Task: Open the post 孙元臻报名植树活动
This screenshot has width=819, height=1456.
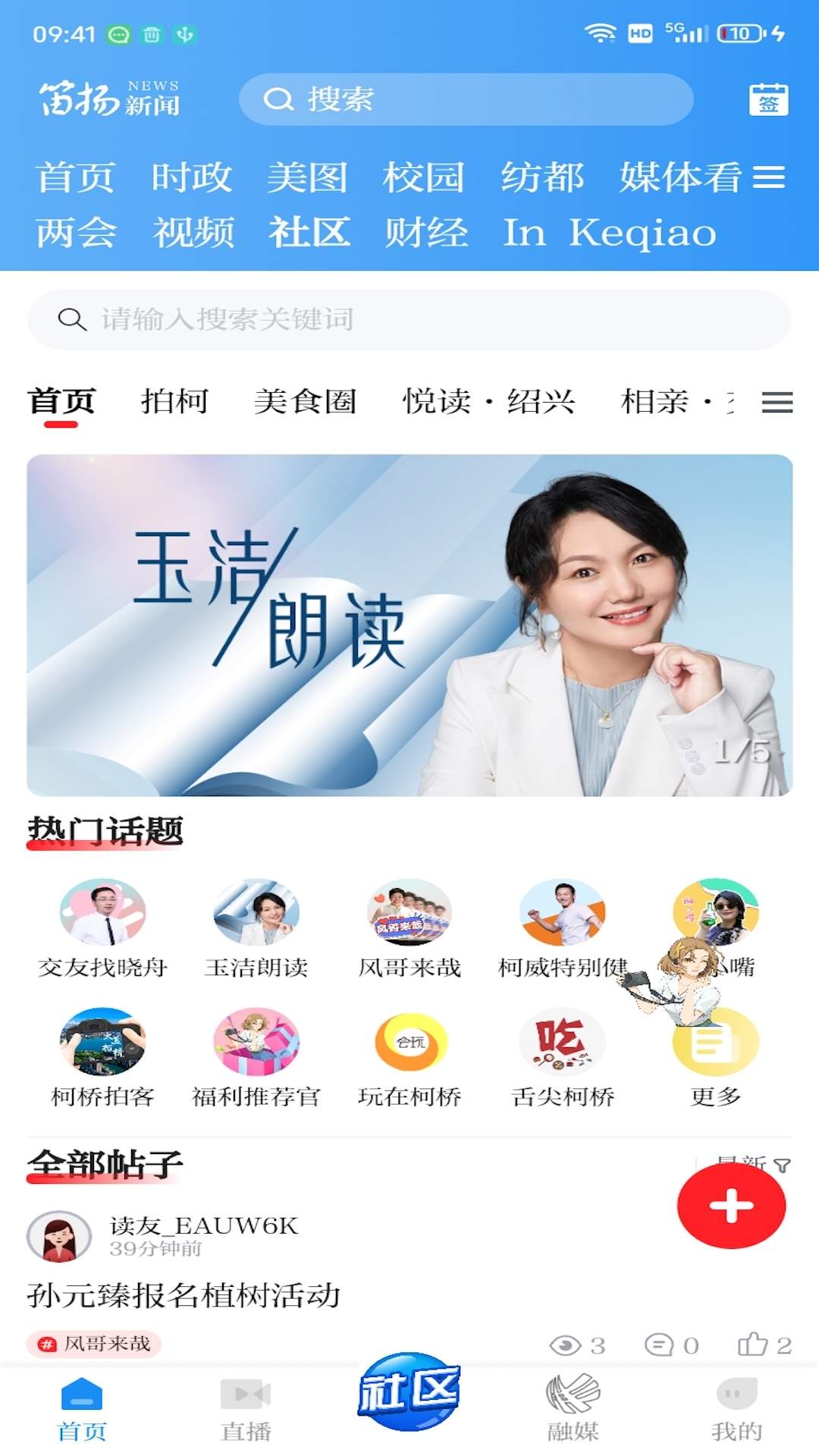Action: click(184, 1295)
